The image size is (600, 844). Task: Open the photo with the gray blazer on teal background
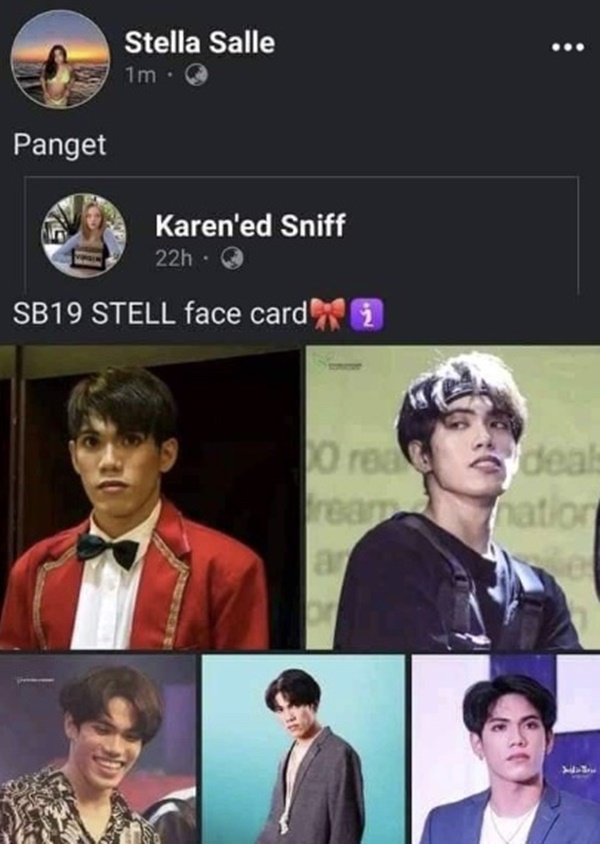[x=304, y=749]
